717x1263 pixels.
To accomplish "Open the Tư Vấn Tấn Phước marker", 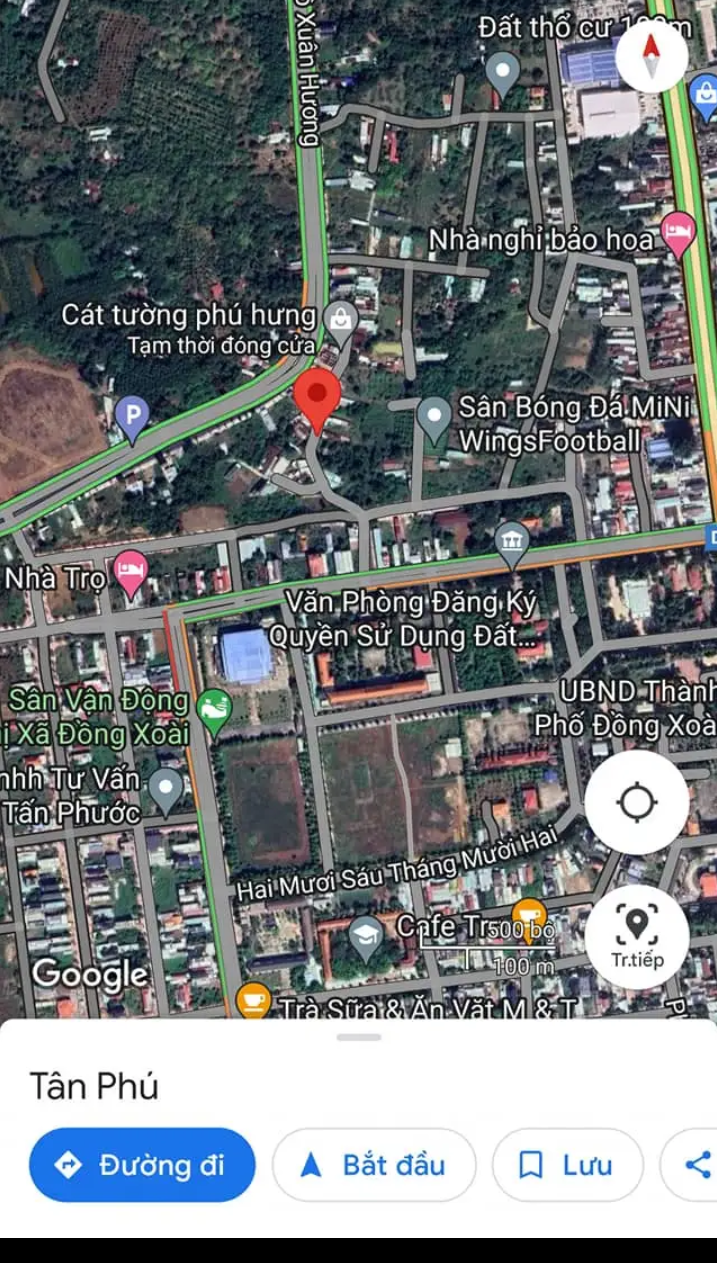I will [165, 790].
